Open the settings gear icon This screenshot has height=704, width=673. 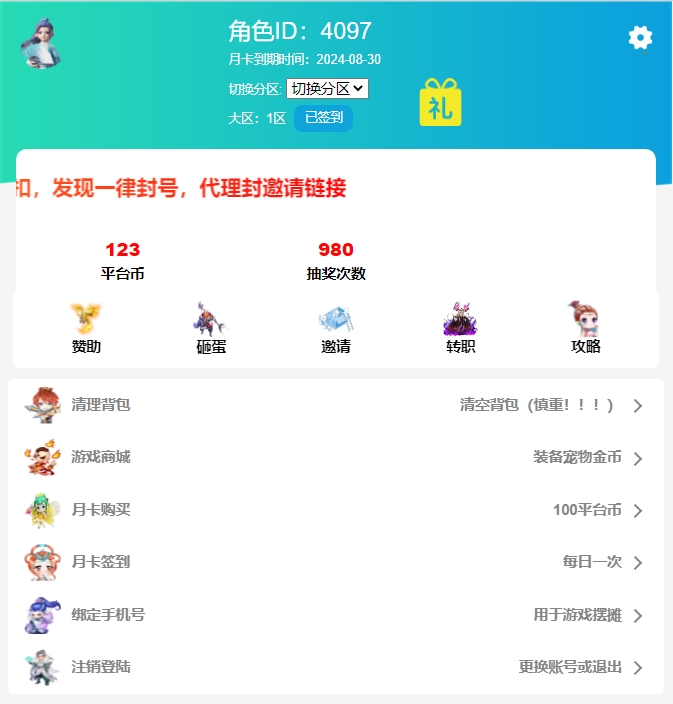(x=640, y=38)
